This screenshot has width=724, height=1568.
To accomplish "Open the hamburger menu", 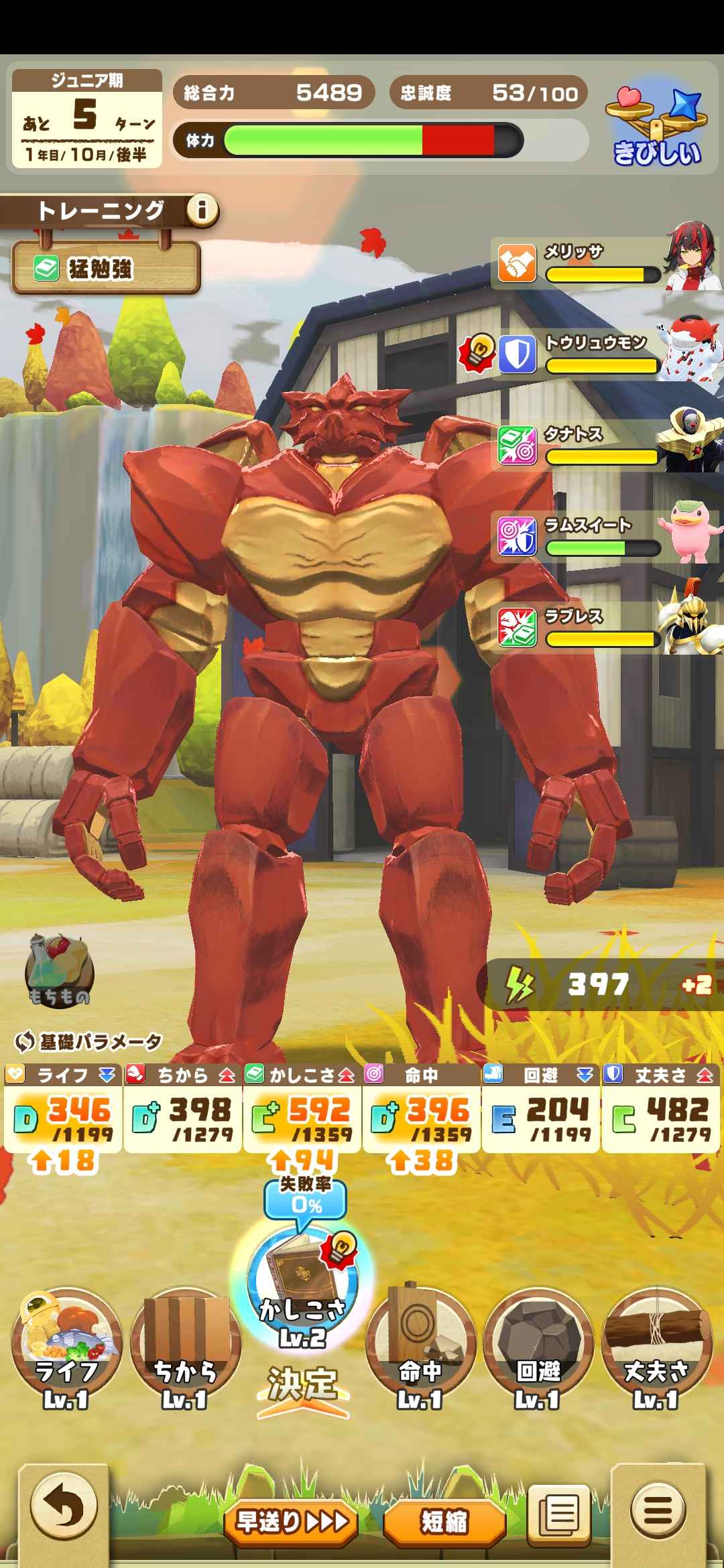I will point(658,1510).
